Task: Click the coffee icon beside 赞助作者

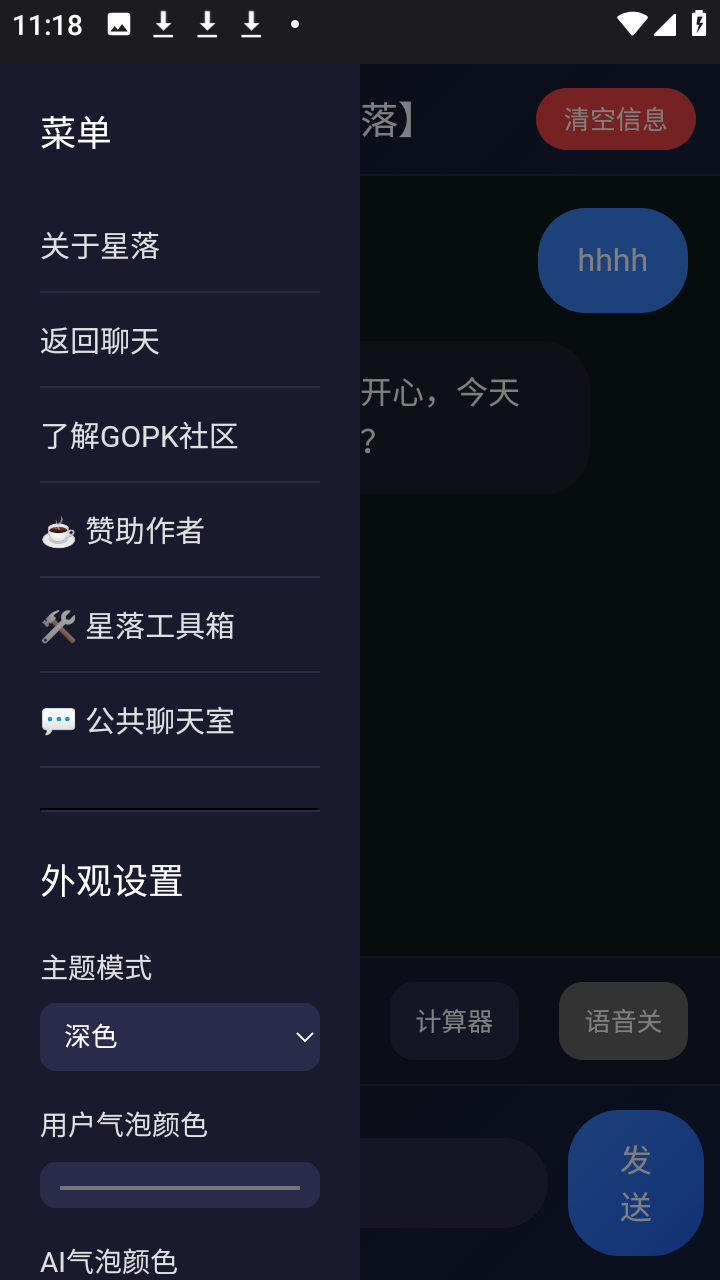Action: (x=59, y=532)
